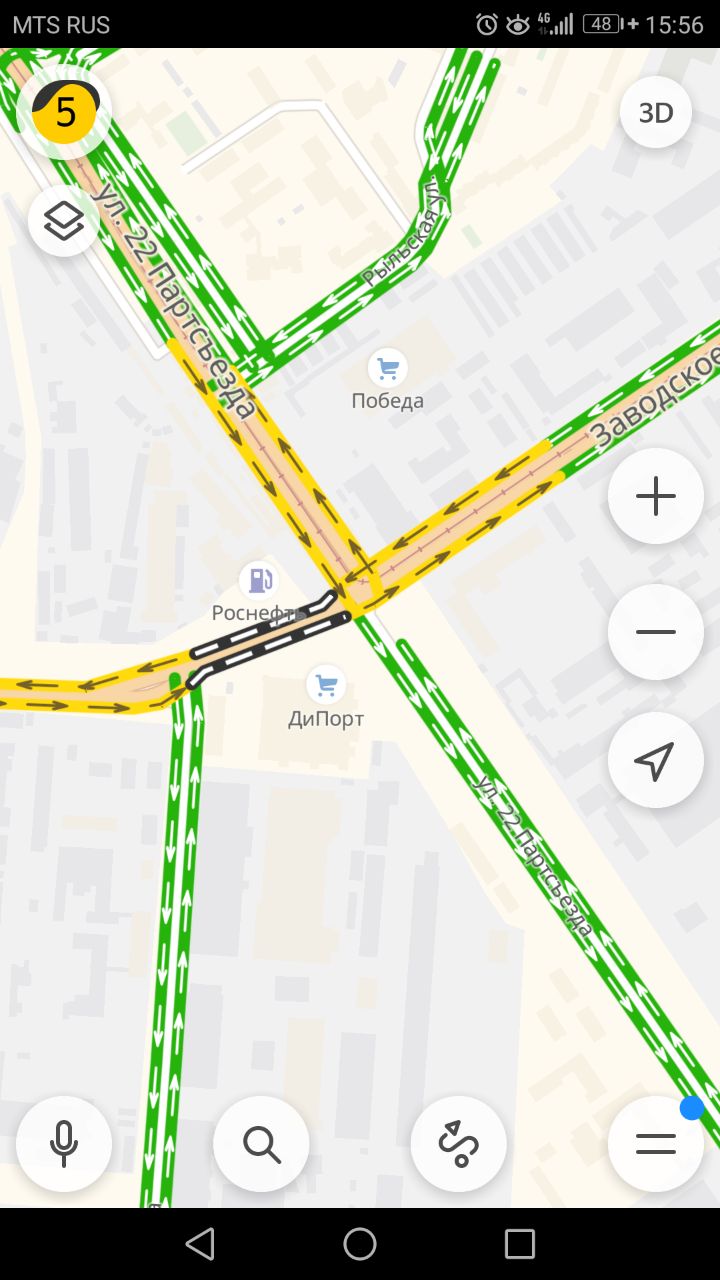The height and width of the screenshot is (1280, 720).
Task: Go to the home screen
Action: click(360, 1244)
